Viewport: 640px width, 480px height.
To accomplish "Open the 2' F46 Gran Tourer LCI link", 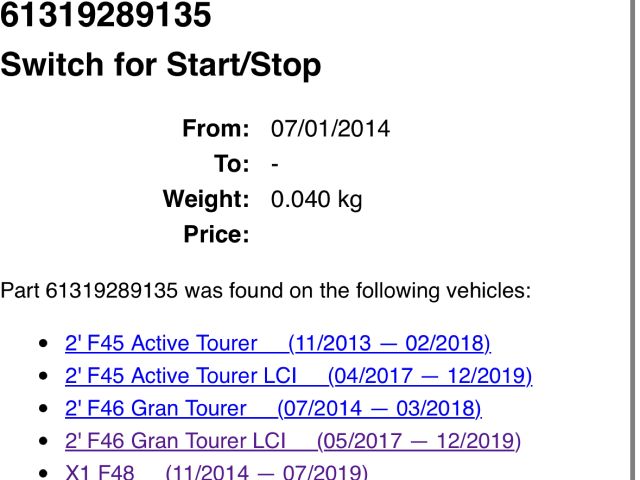I will tap(292, 440).
